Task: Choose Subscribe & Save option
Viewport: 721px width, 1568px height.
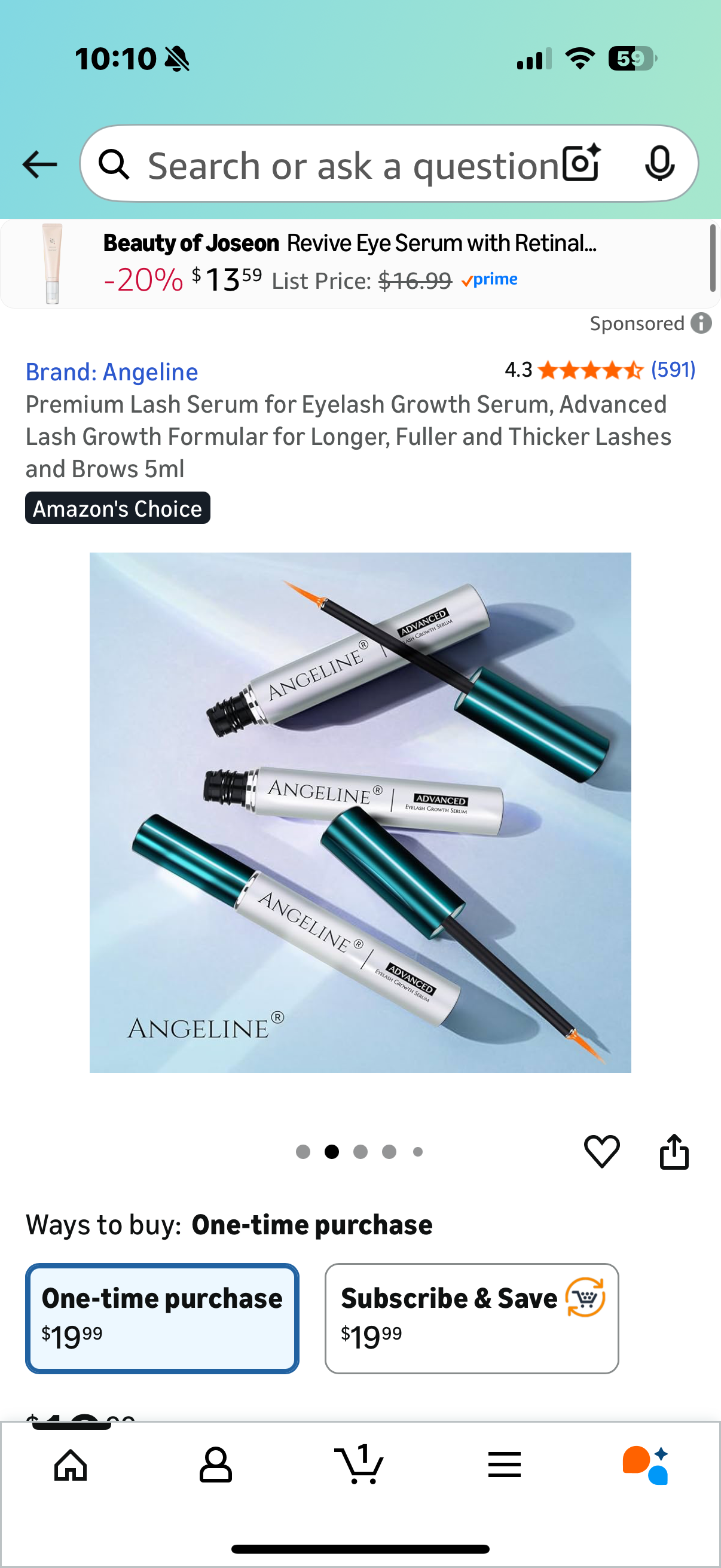Action: click(471, 1318)
